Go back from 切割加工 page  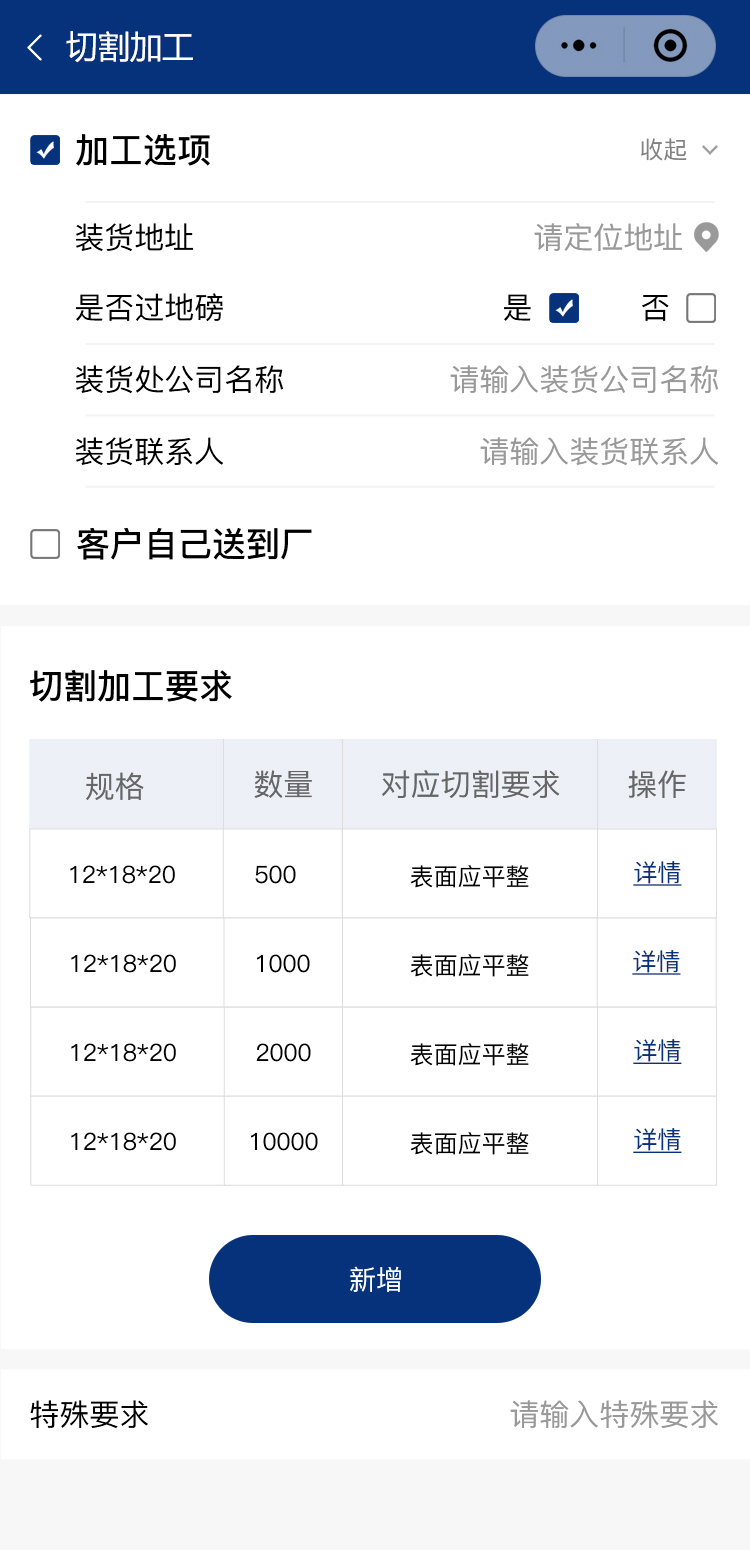[36, 47]
